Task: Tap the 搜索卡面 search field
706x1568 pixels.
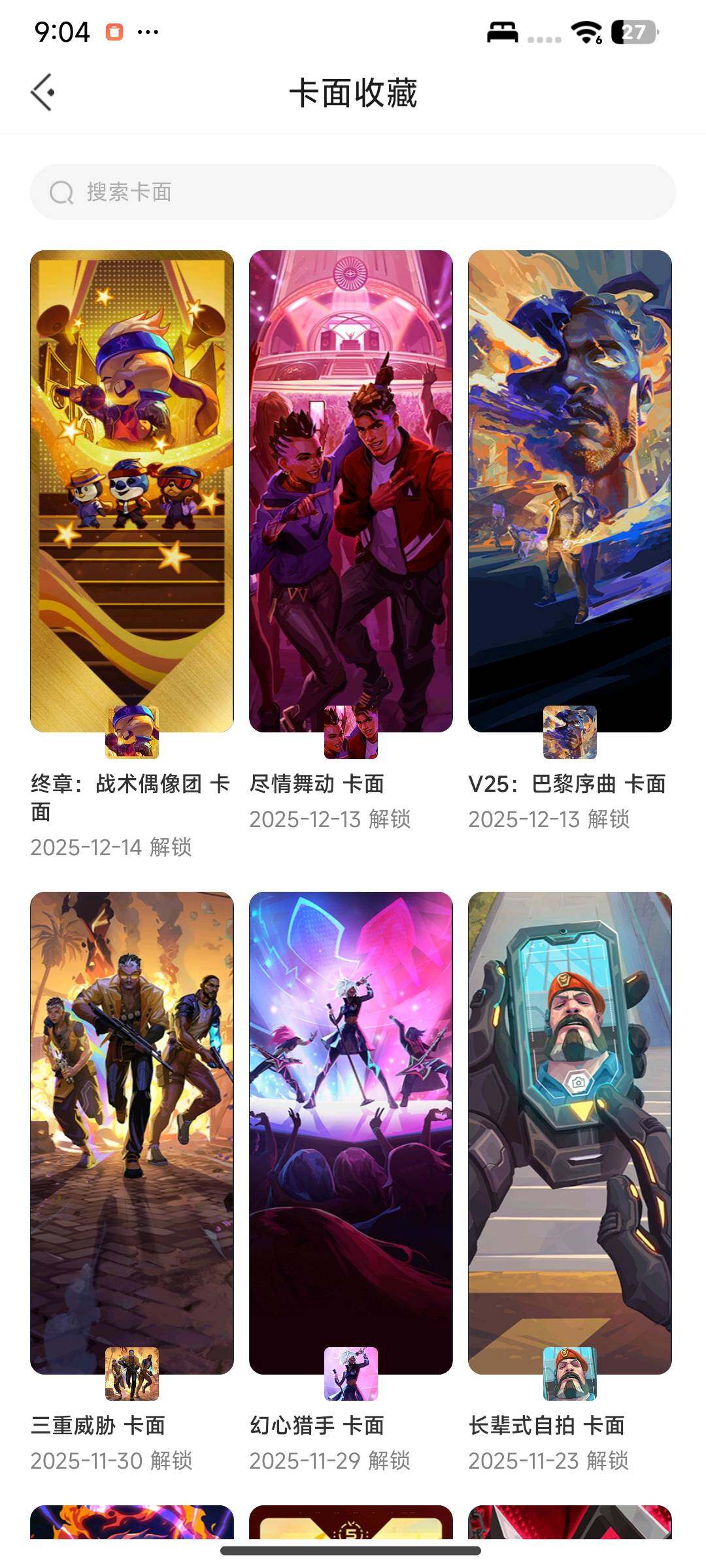Action: pyautogui.click(x=353, y=192)
